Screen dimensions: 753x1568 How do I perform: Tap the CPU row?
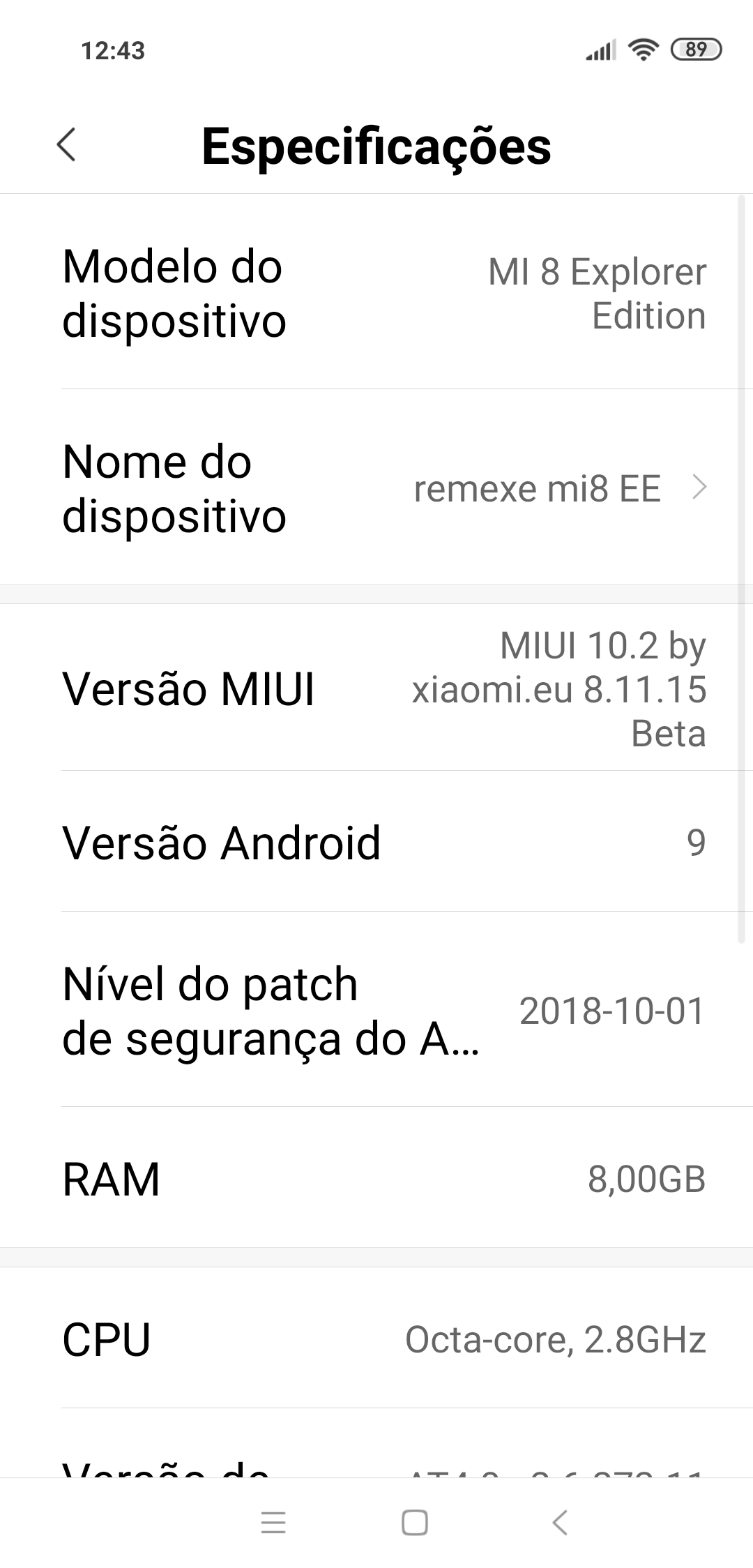click(x=376, y=1338)
